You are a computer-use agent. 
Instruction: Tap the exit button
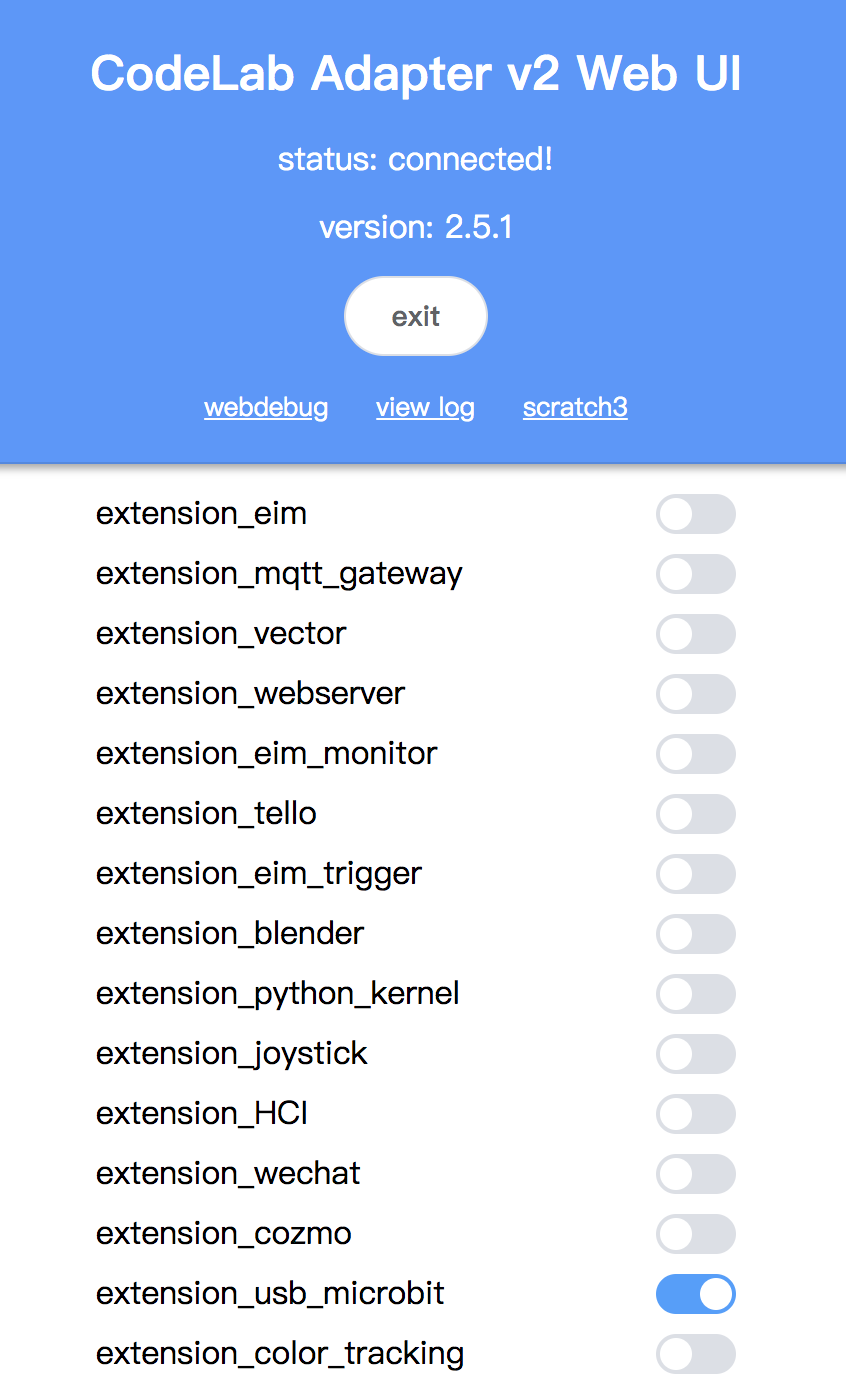pos(415,316)
